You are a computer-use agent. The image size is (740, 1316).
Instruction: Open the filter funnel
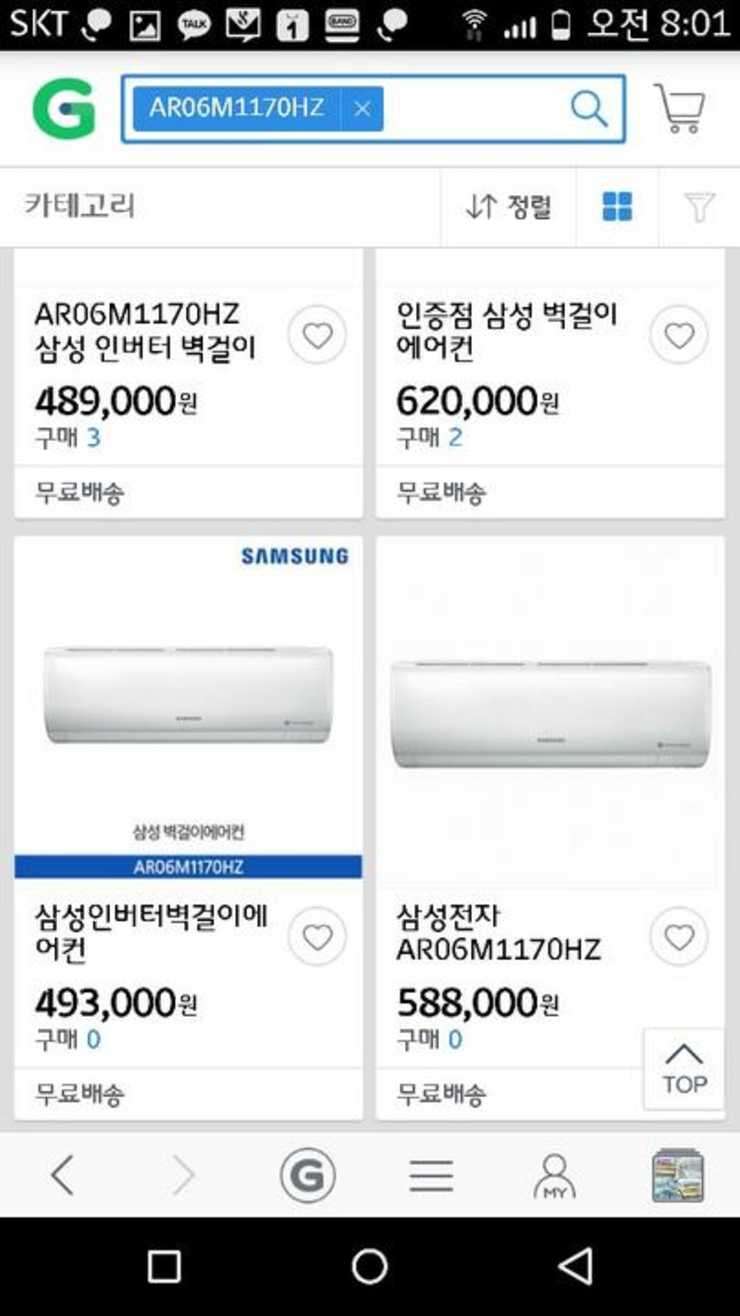coord(699,207)
